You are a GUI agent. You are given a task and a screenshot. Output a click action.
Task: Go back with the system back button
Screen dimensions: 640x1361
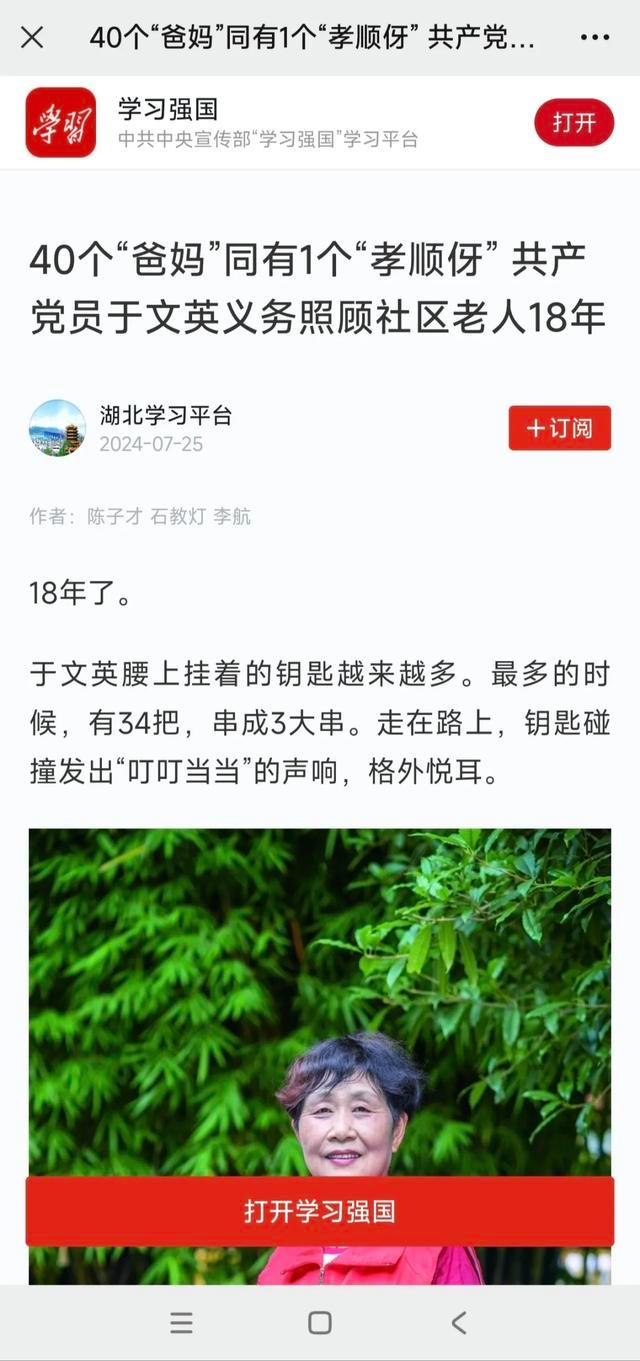[x=458, y=1323]
